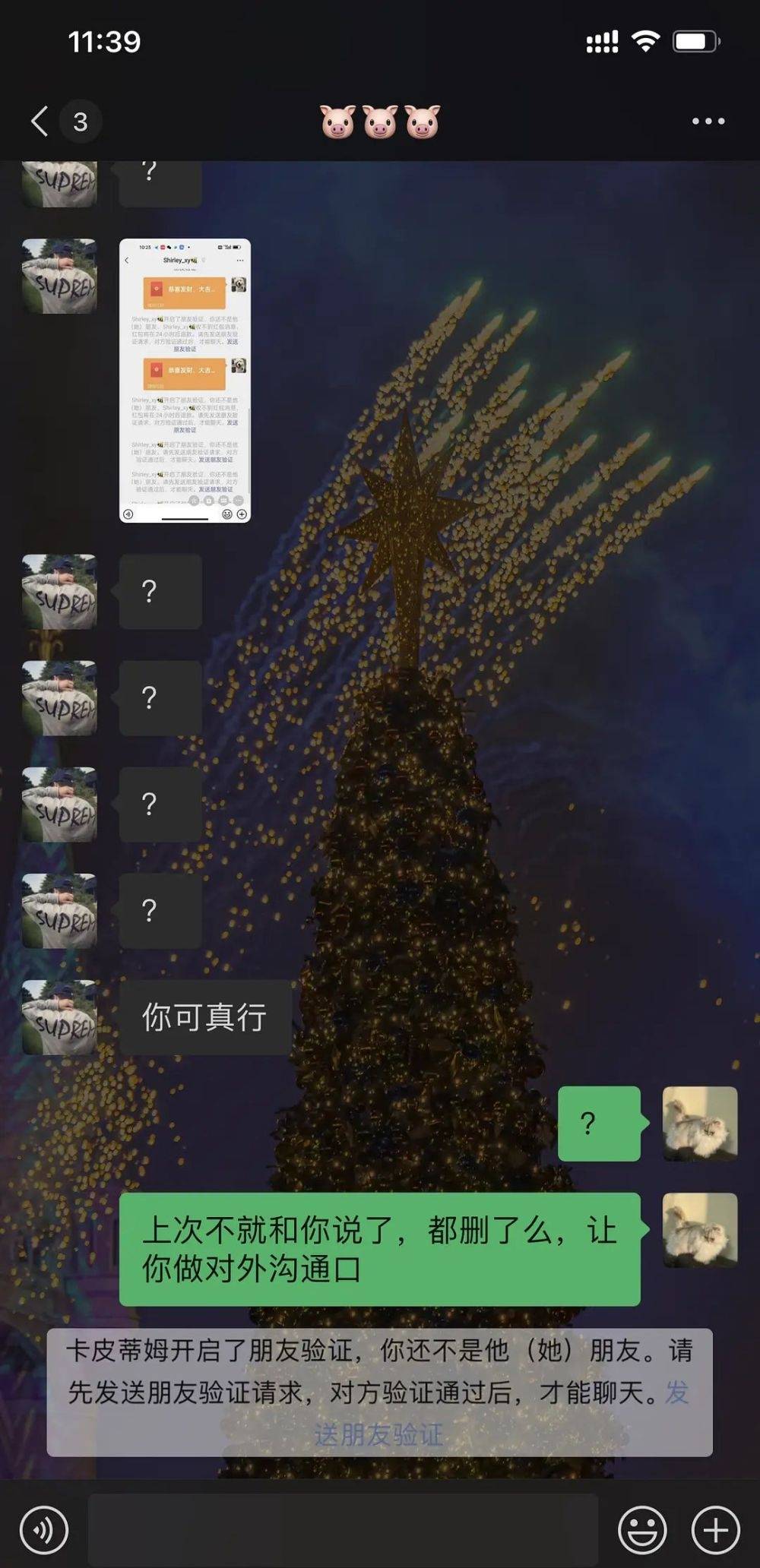Tap the 发送朋友验证 link
Viewport: 760px width, 1568px height.
(378, 1434)
